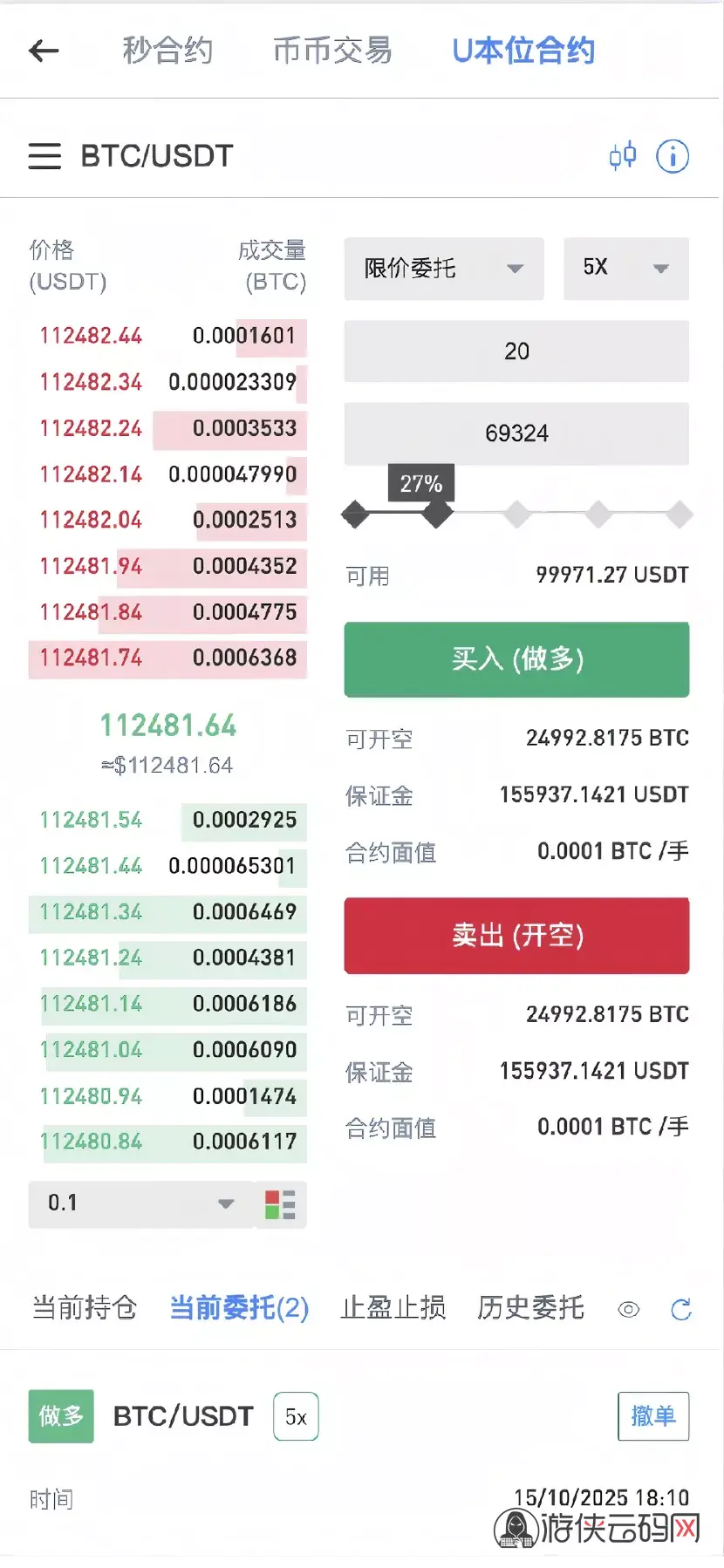Open the candlestick chart icon
This screenshot has width=724, height=1568.
622,156
